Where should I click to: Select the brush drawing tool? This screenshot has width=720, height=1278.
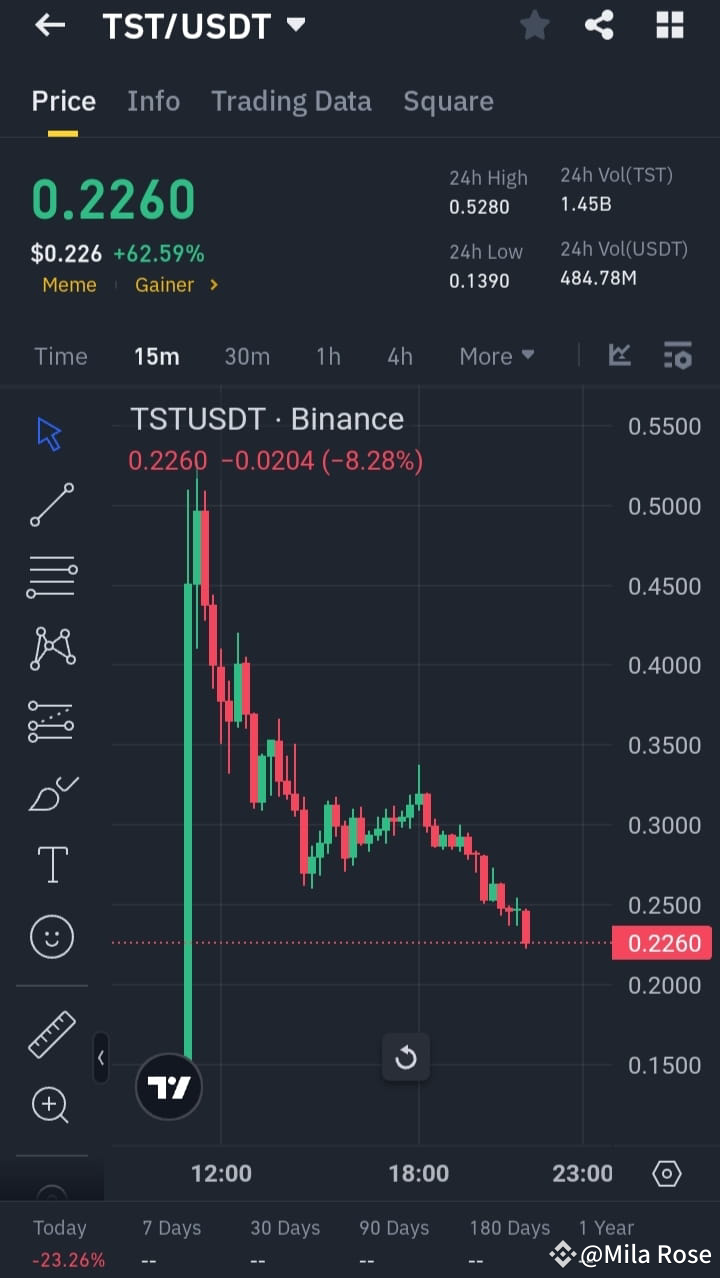(51, 793)
